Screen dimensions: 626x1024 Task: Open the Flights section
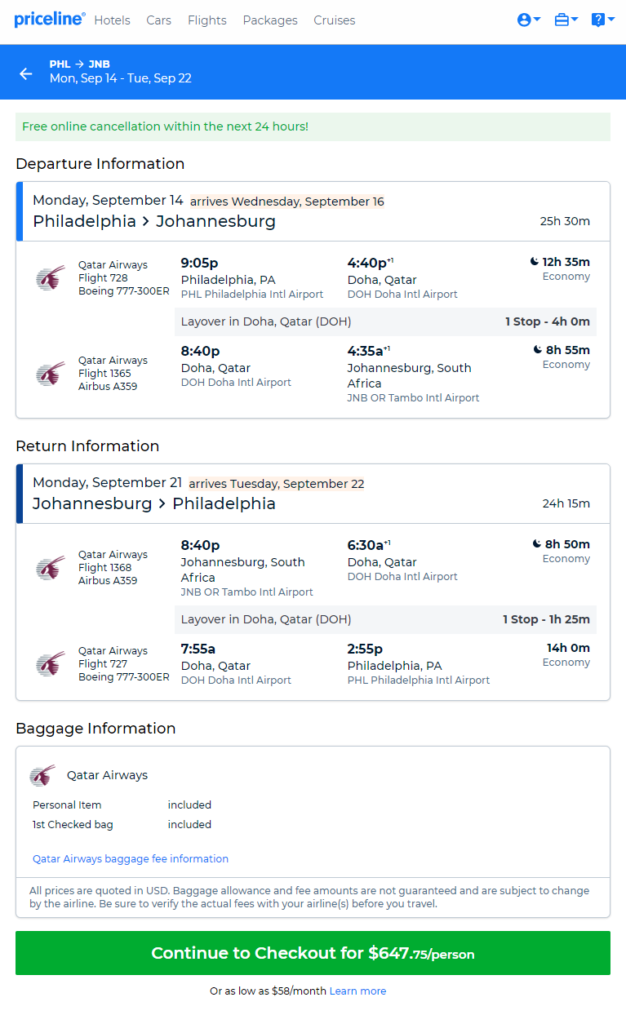[207, 20]
